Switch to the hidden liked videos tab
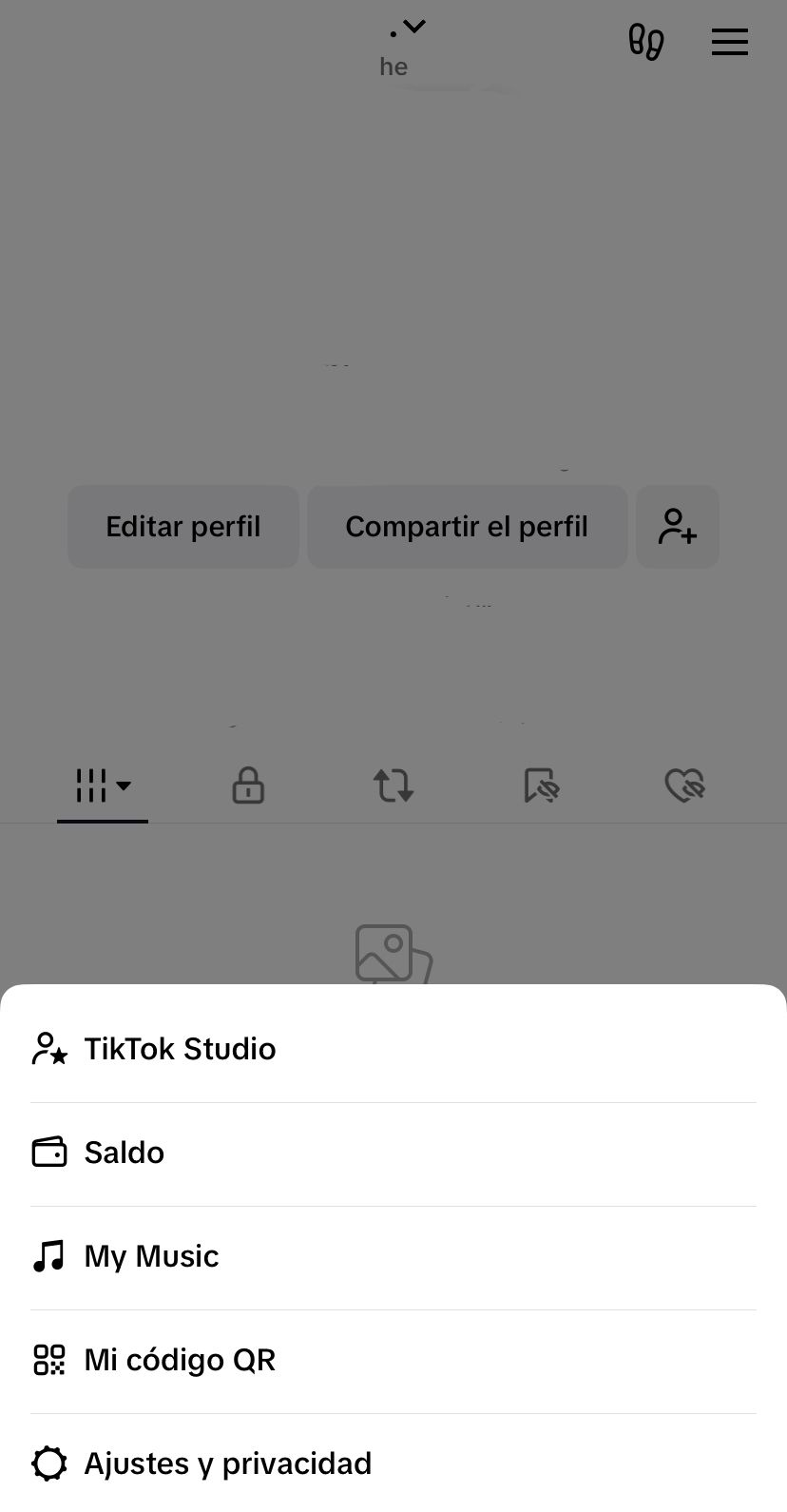Viewport: 787px width, 1512px height. click(x=684, y=786)
